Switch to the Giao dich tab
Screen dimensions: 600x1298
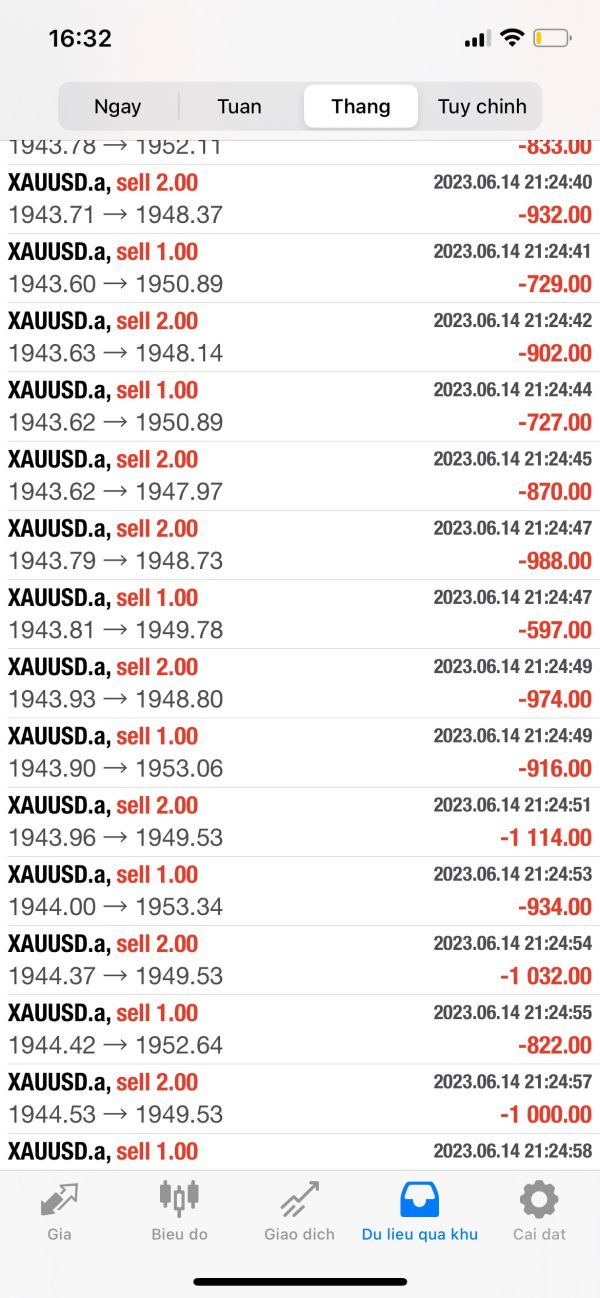click(300, 1210)
